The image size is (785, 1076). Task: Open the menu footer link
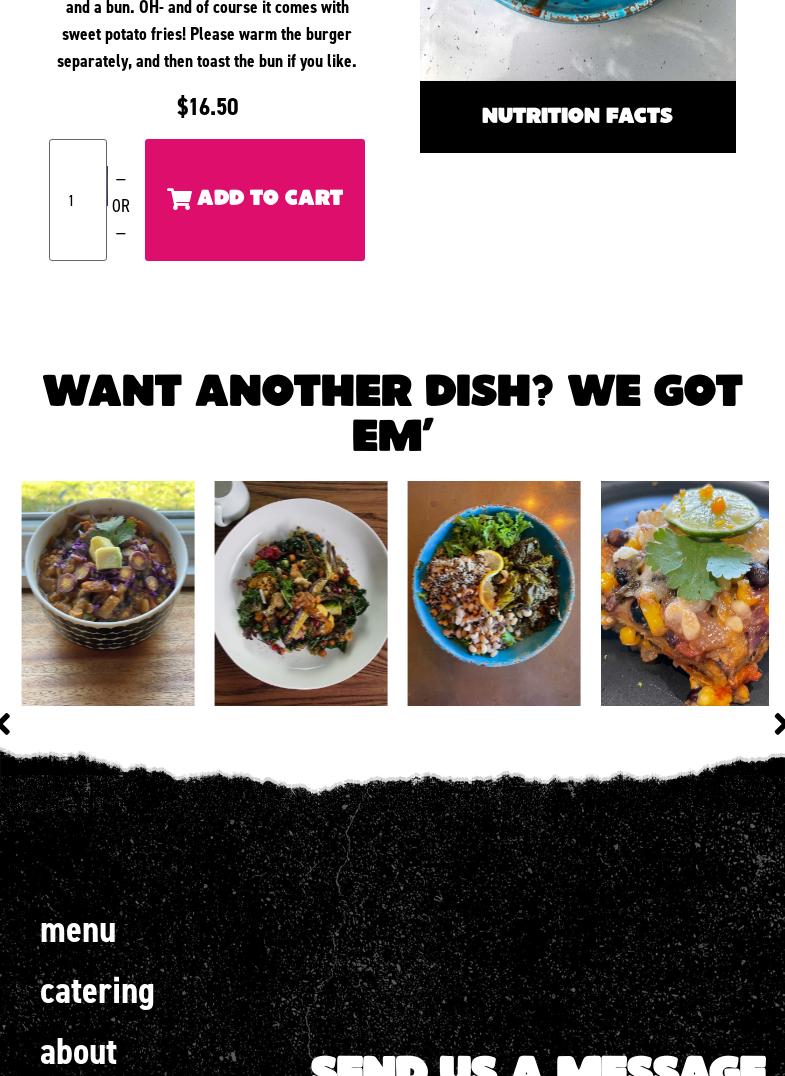[78, 931]
